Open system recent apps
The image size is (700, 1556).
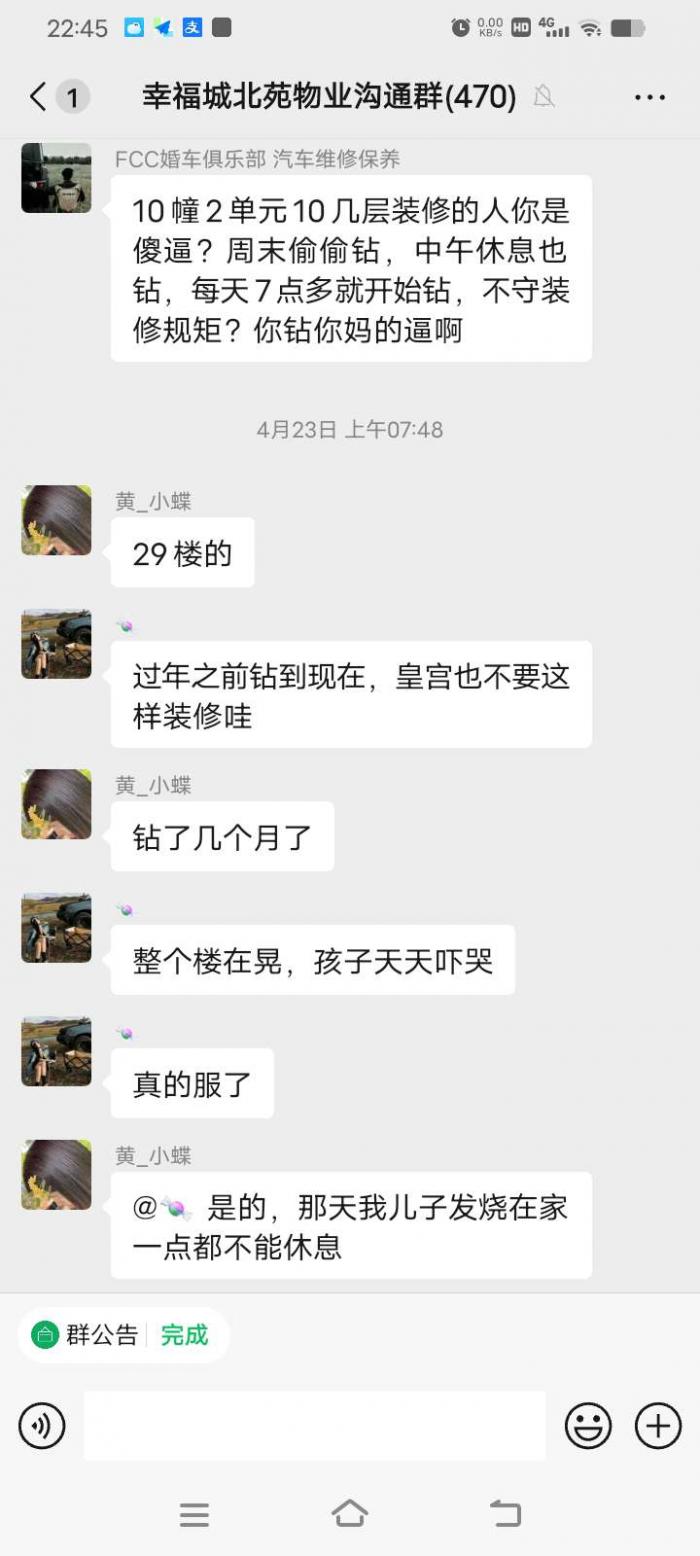[x=194, y=1514]
